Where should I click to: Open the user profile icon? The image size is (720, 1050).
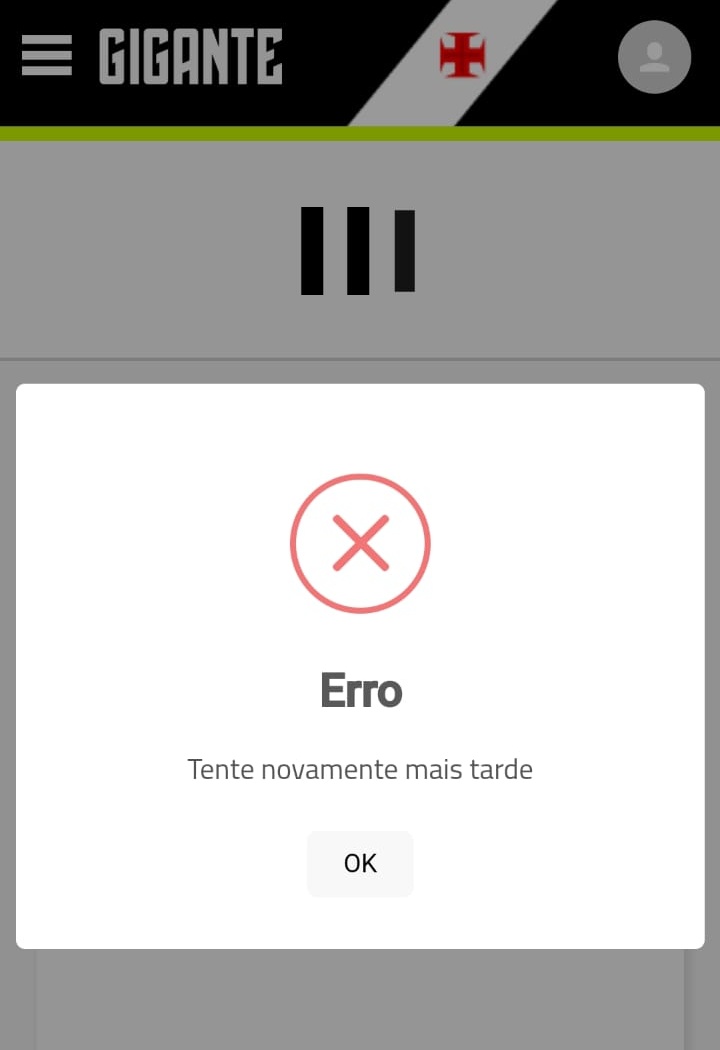[654, 57]
